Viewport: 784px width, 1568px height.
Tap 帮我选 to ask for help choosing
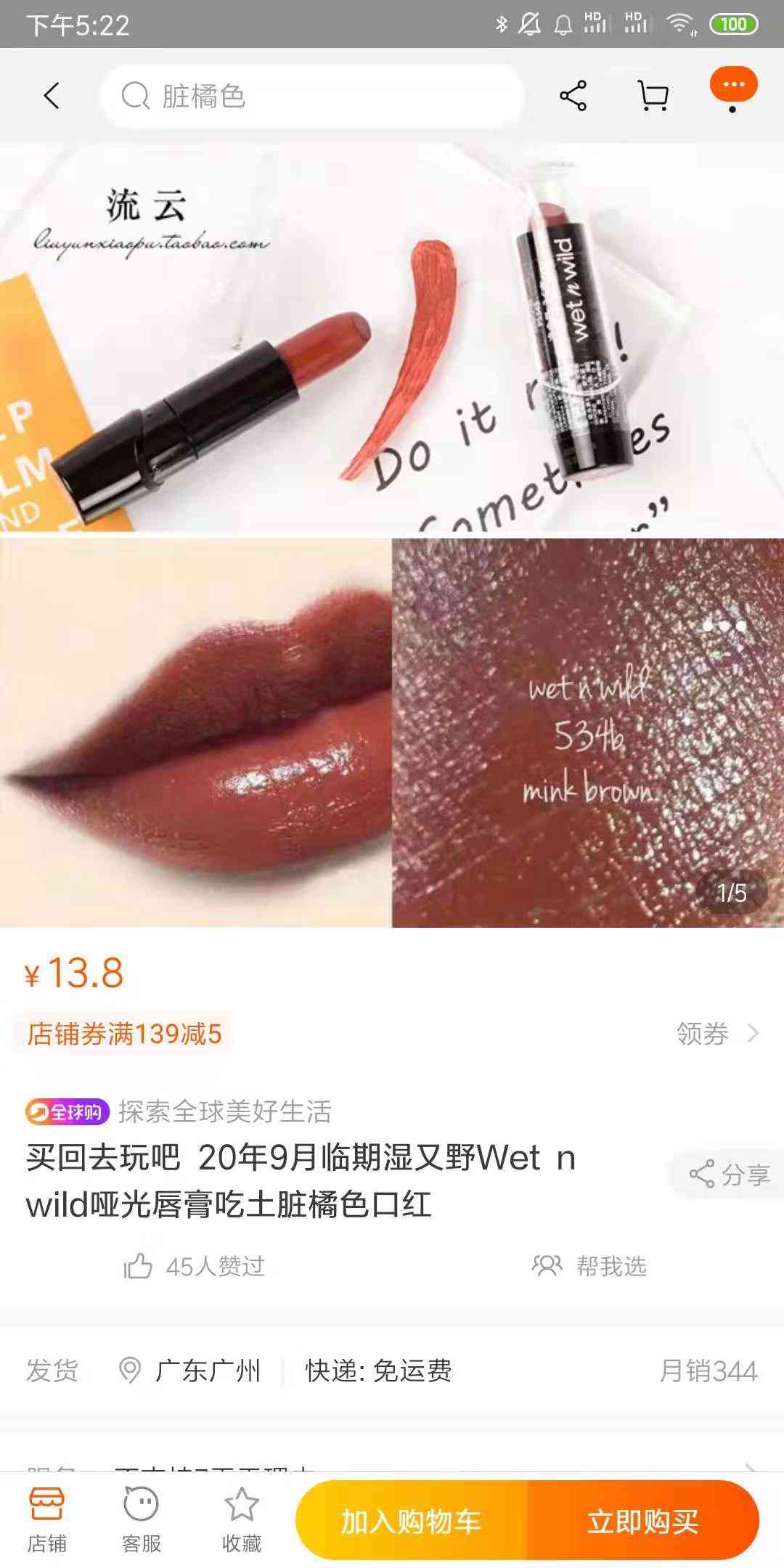[x=589, y=1267]
